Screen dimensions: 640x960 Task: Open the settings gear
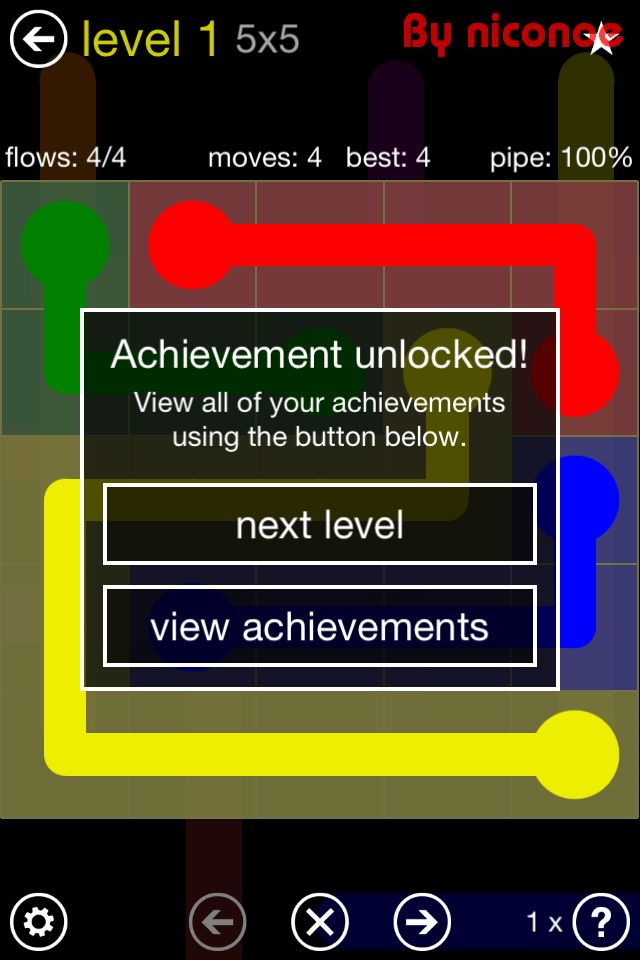click(x=38, y=921)
